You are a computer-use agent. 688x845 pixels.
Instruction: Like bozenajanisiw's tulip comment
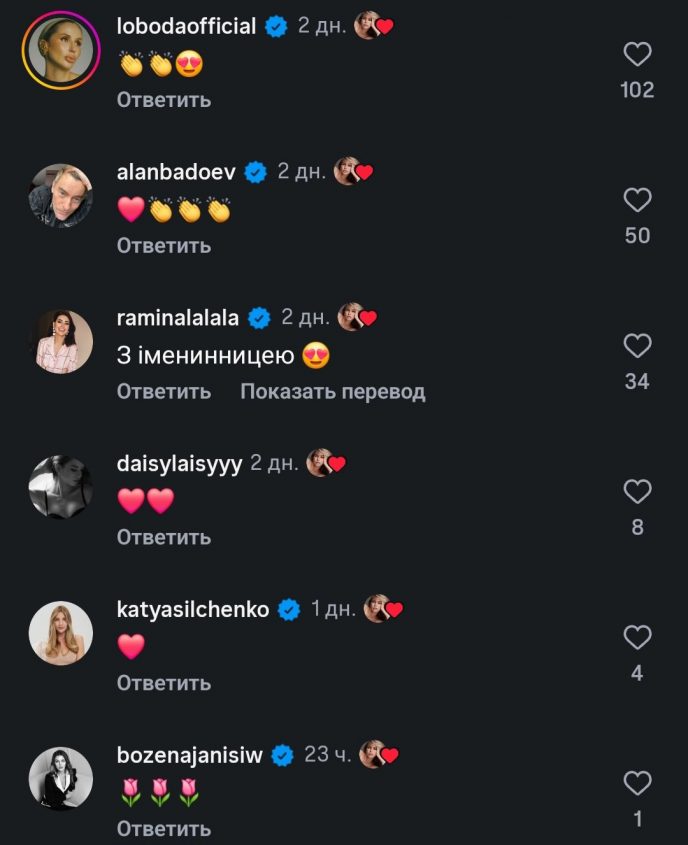click(x=637, y=783)
